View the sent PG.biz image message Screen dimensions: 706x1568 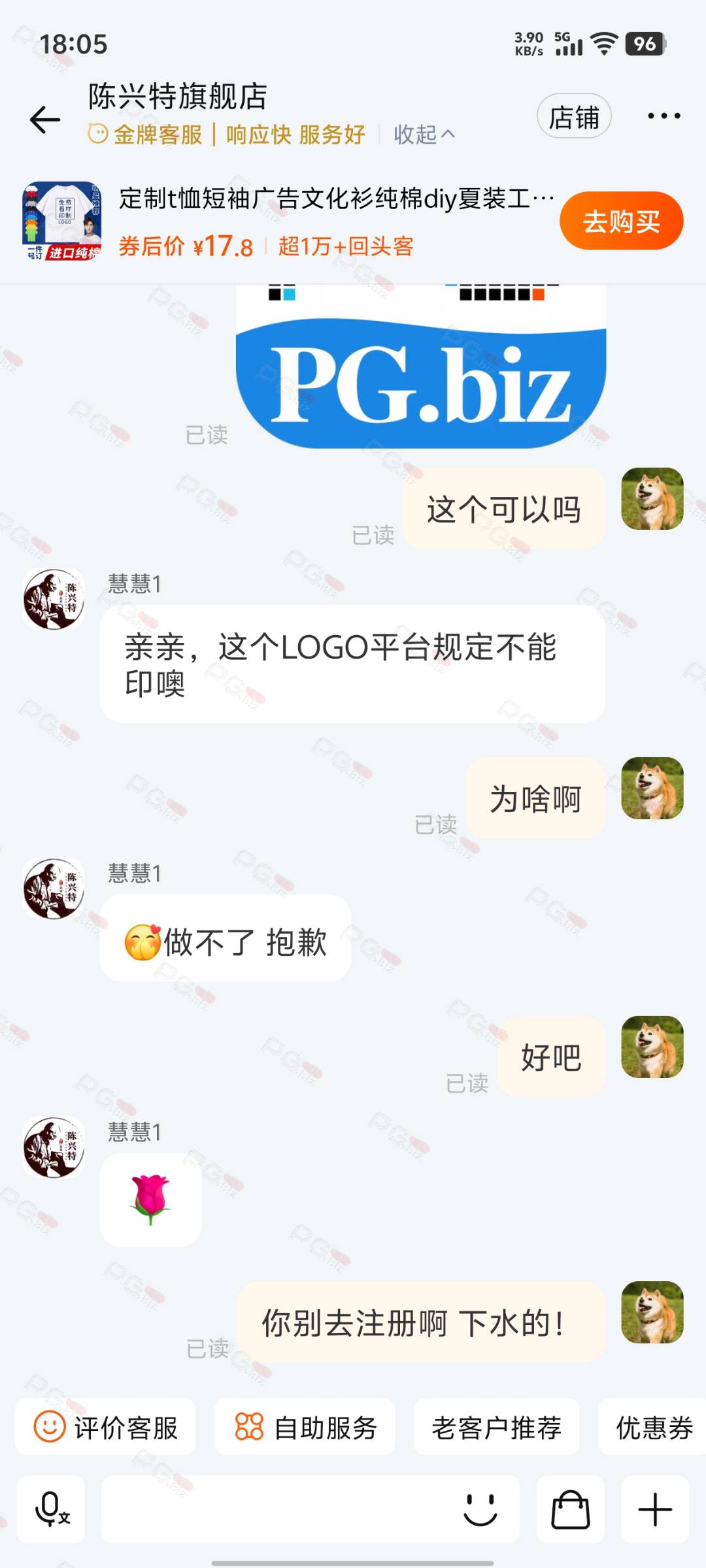coord(421,366)
